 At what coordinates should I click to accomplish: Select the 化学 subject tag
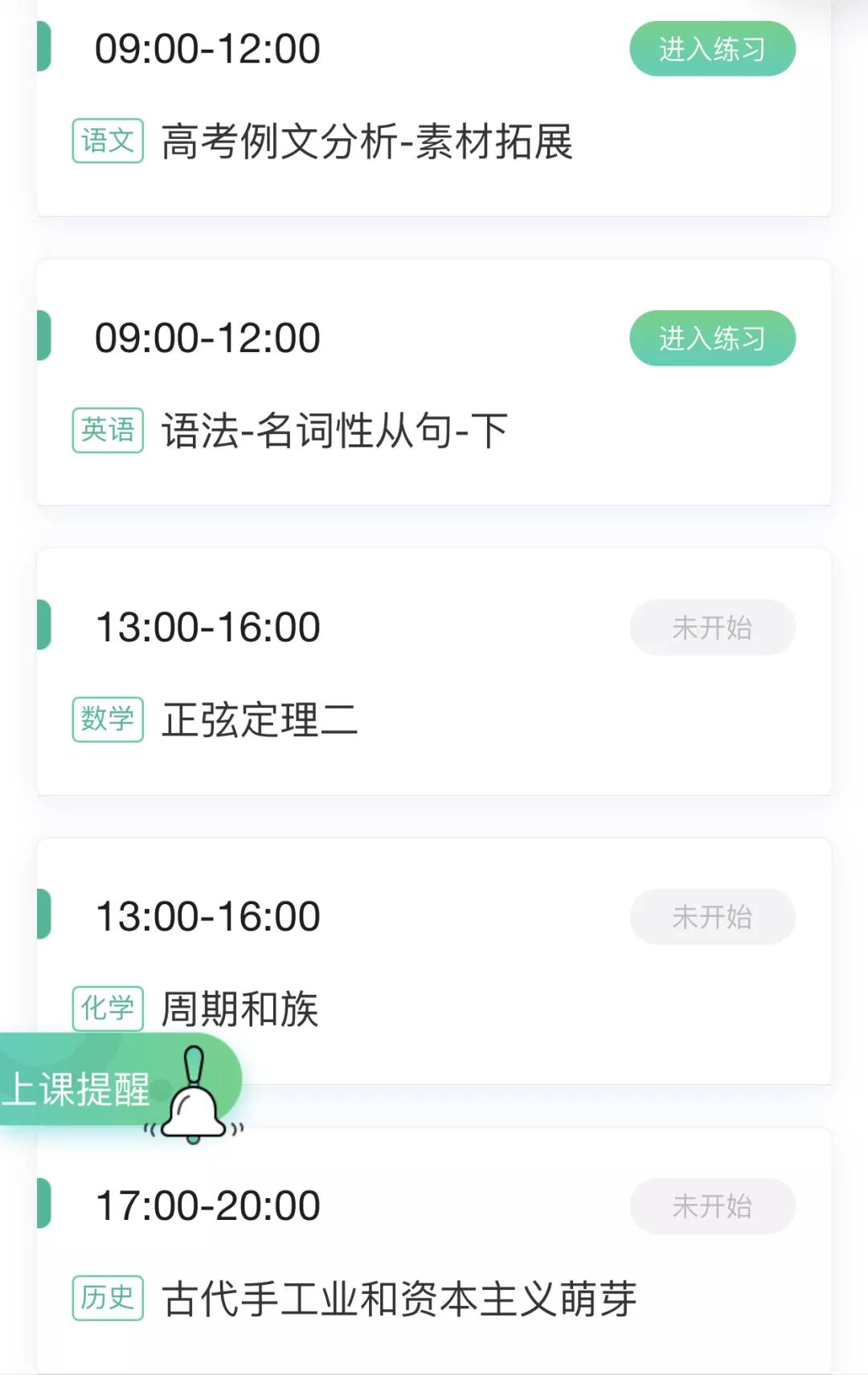(x=108, y=1007)
